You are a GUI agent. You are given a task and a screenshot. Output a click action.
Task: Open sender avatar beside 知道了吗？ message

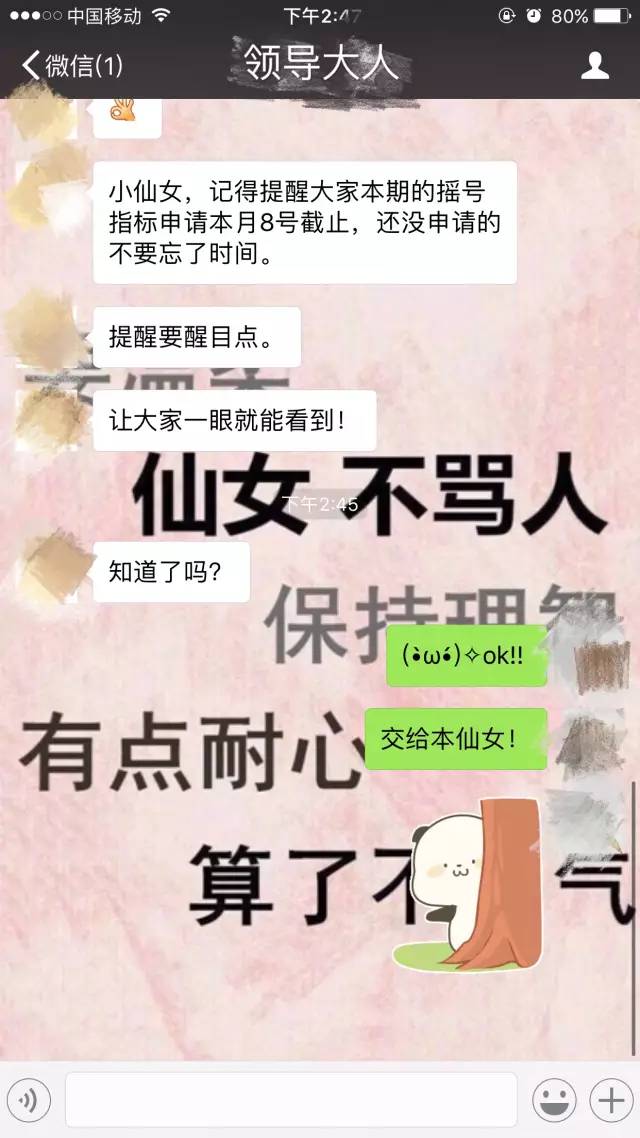[52, 569]
